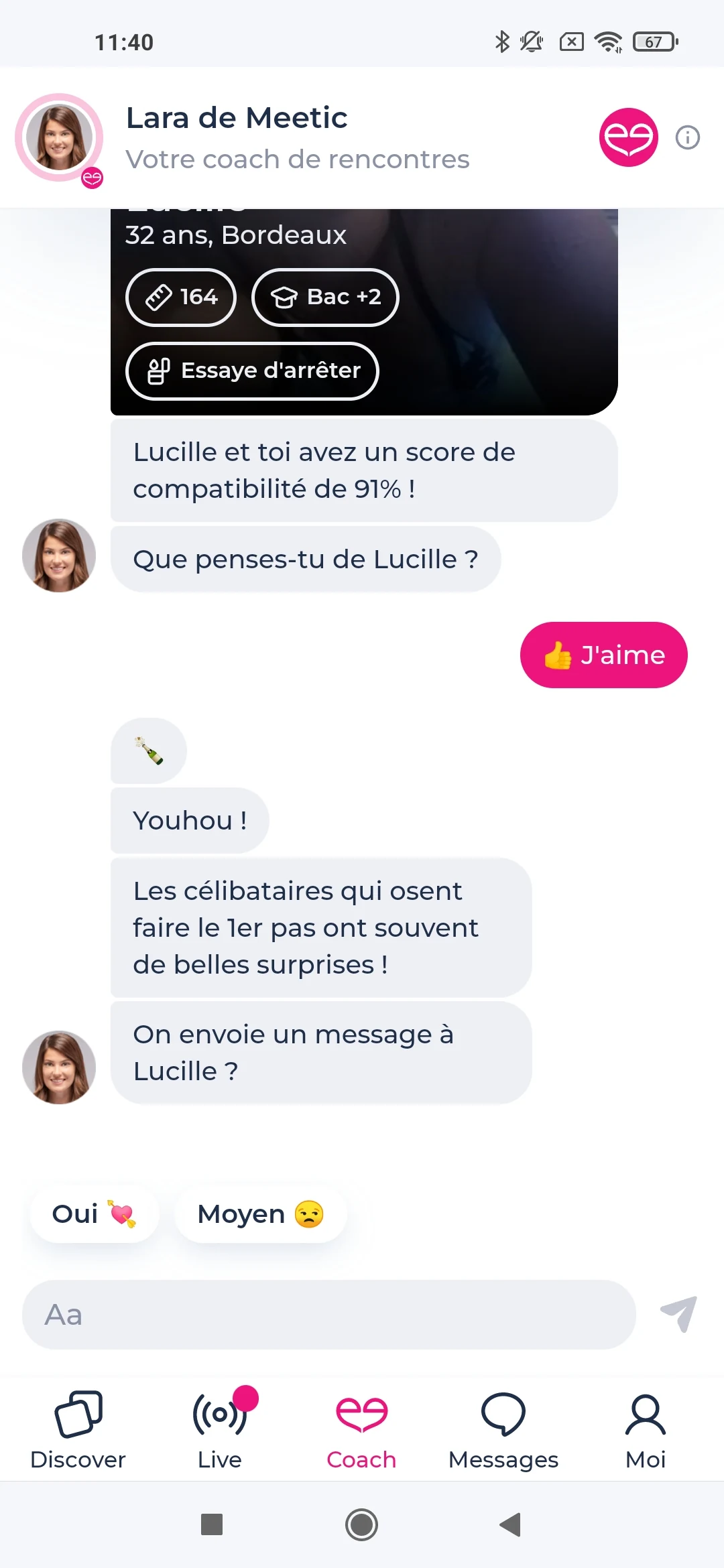Image resolution: width=724 pixels, height=1568 pixels.
Task: Go to the Live tab
Action: pos(220,1430)
